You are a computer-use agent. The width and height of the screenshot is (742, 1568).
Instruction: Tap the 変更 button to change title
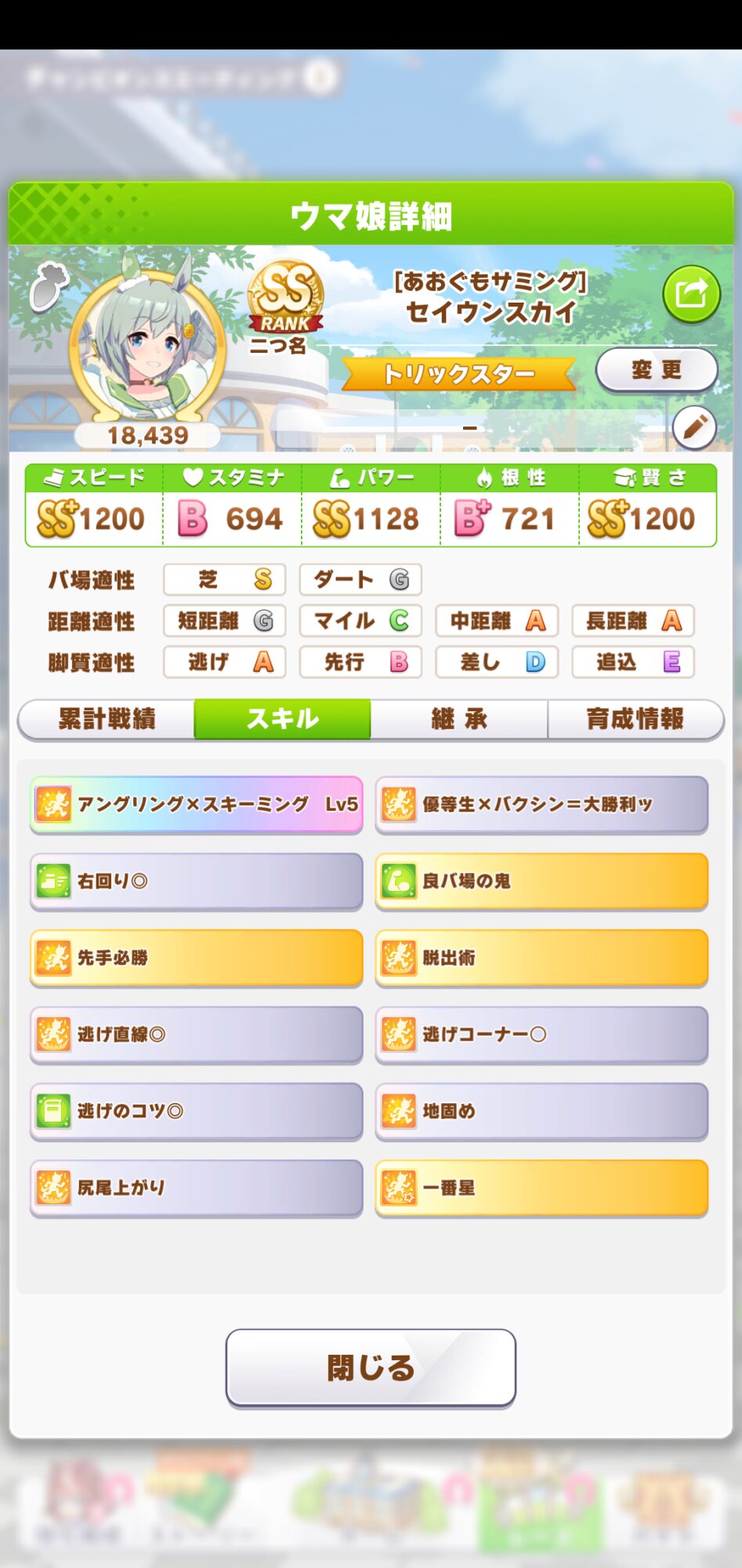pyautogui.click(x=657, y=370)
